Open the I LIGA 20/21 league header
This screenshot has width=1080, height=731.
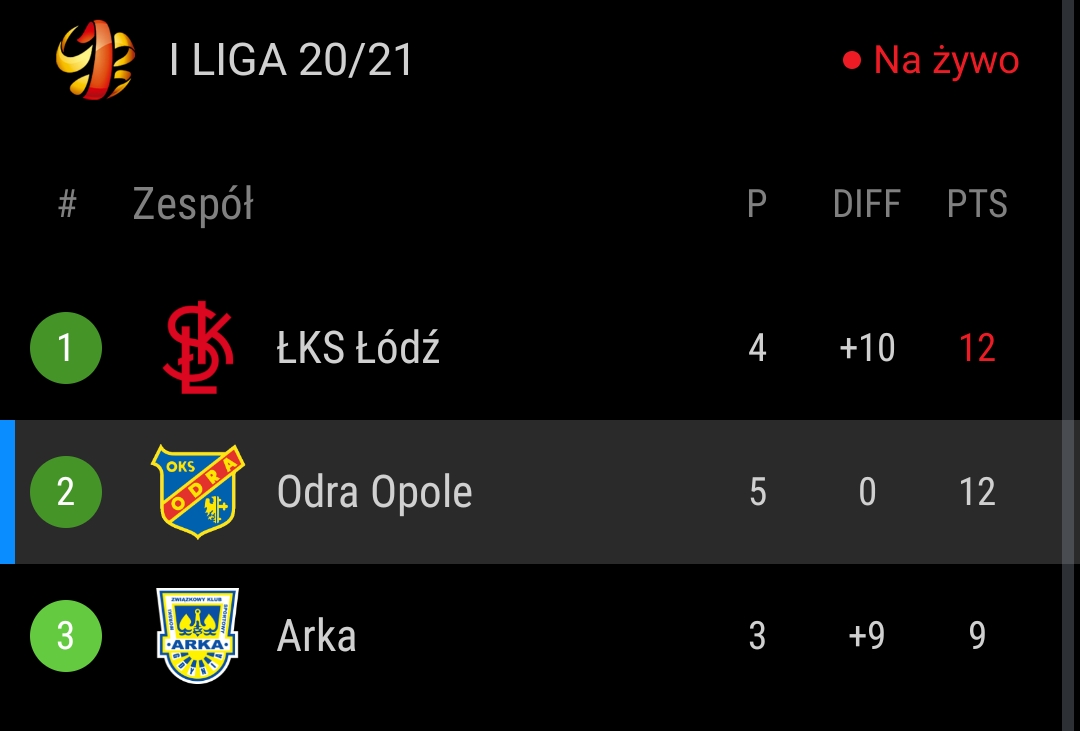pos(291,60)
